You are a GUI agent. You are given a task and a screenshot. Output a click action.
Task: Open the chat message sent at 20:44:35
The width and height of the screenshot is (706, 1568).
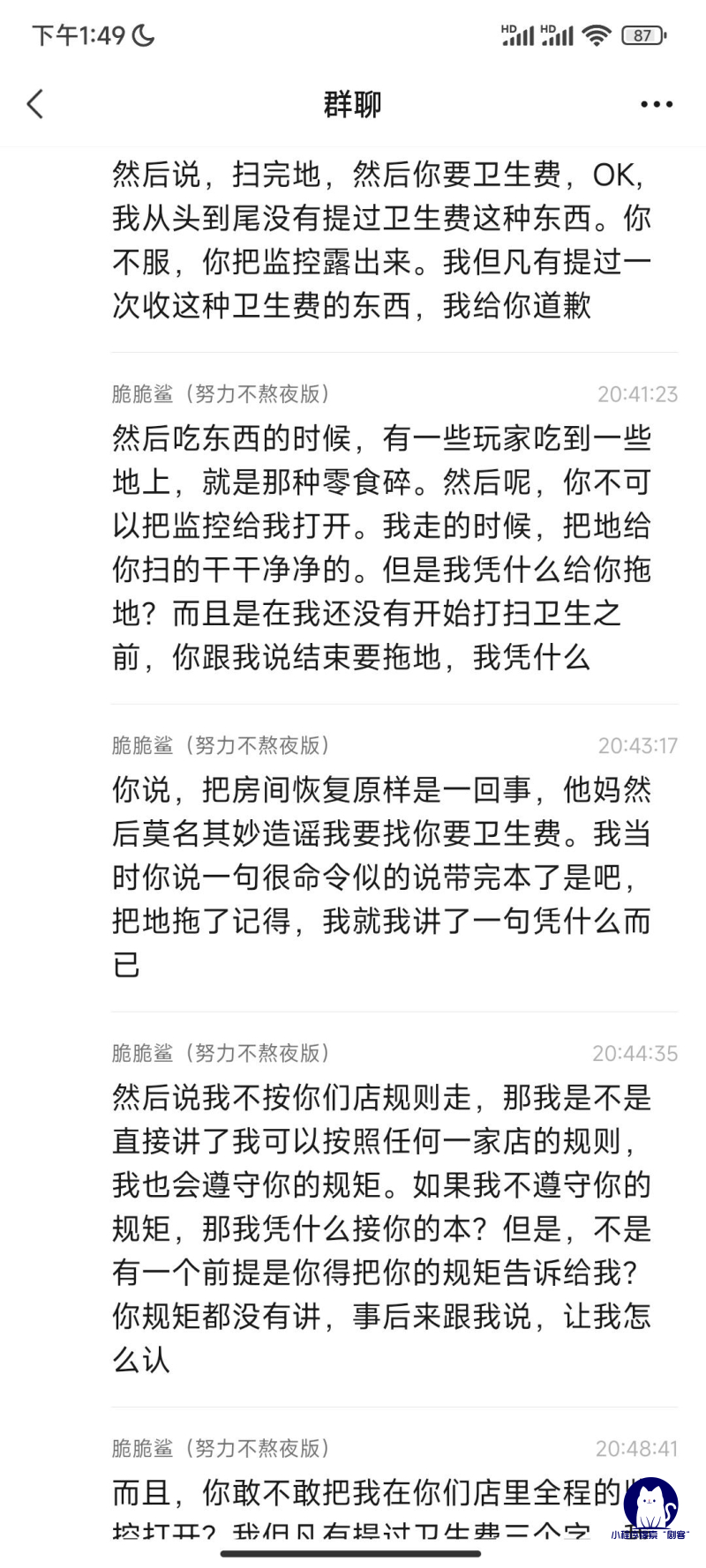[394, 1210]
